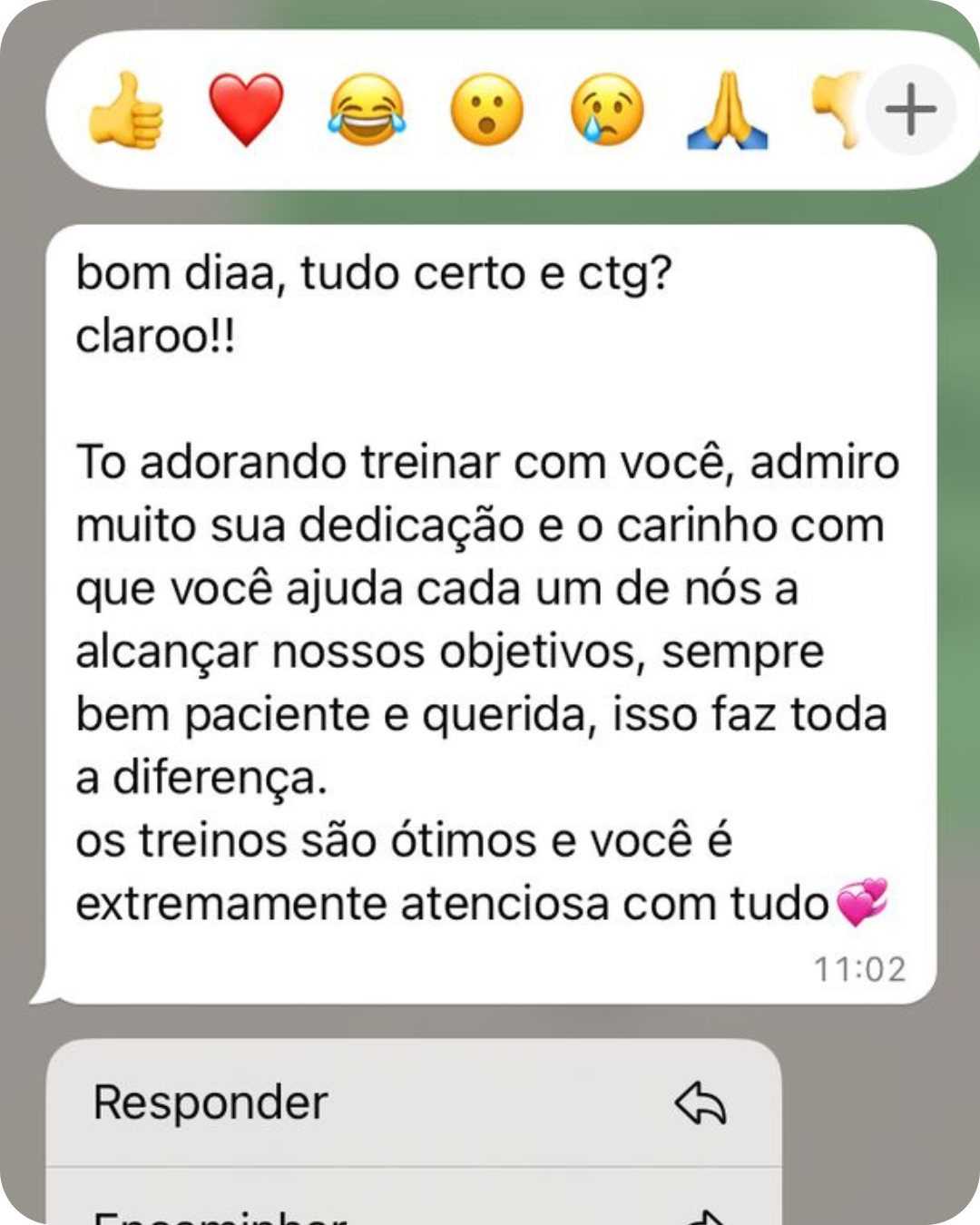React with the laughing tears emoji
Image resolution: width=980 pixels, height=1225 pixels.
pyautogui.click(x=367, y=110)
